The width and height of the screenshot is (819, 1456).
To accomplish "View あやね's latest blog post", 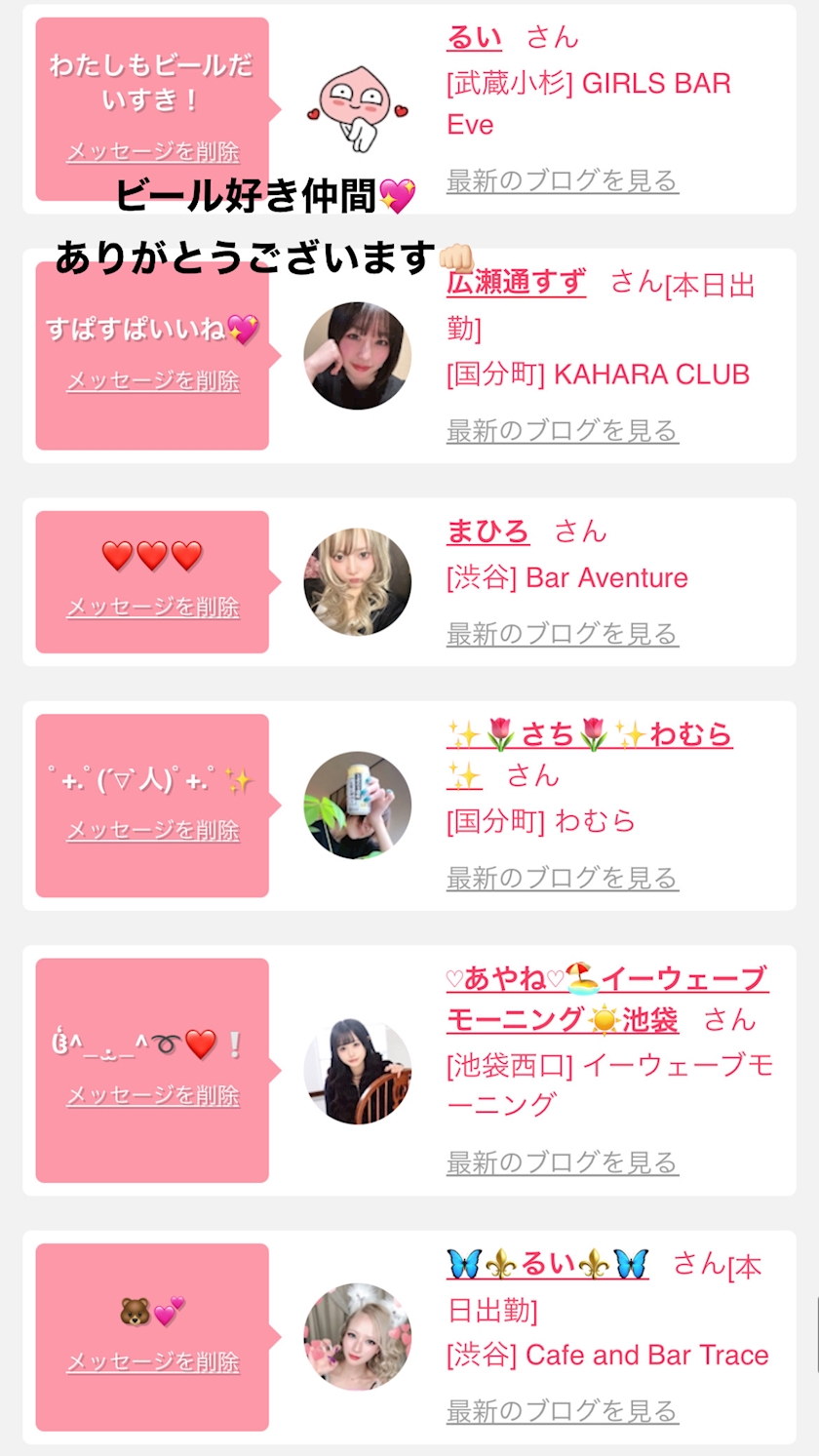I will click(x=562, y=1163).
